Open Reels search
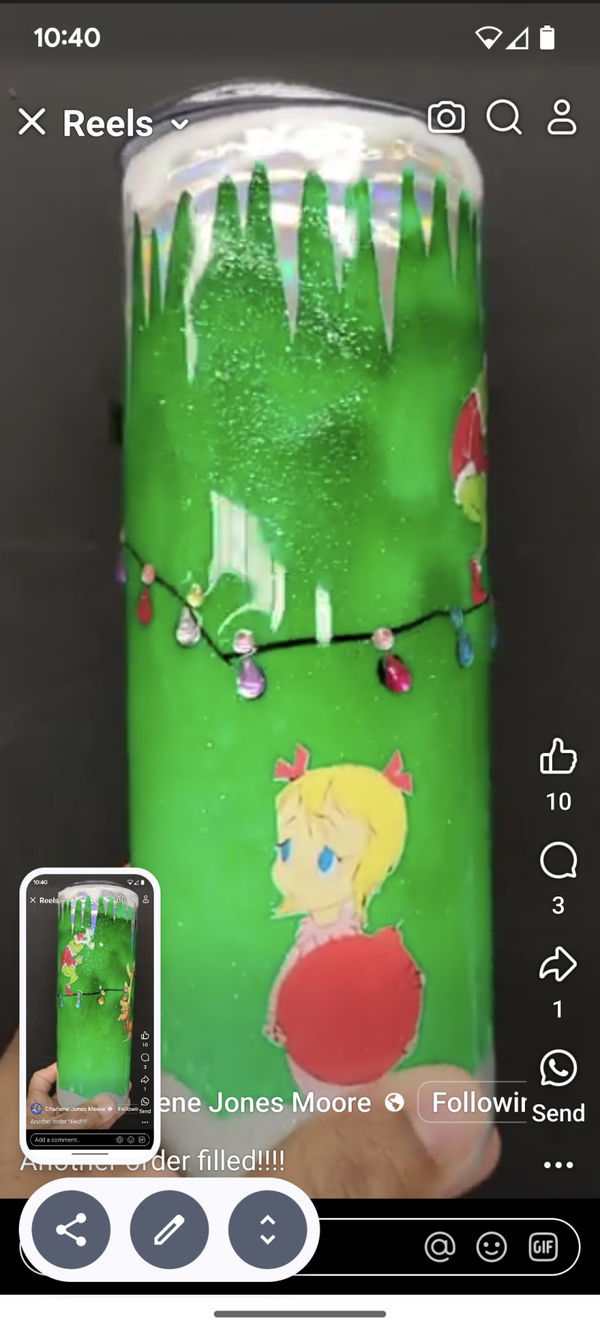This screenshot has height=1333, width=600. pyautogui.click(x=504, y=118)
